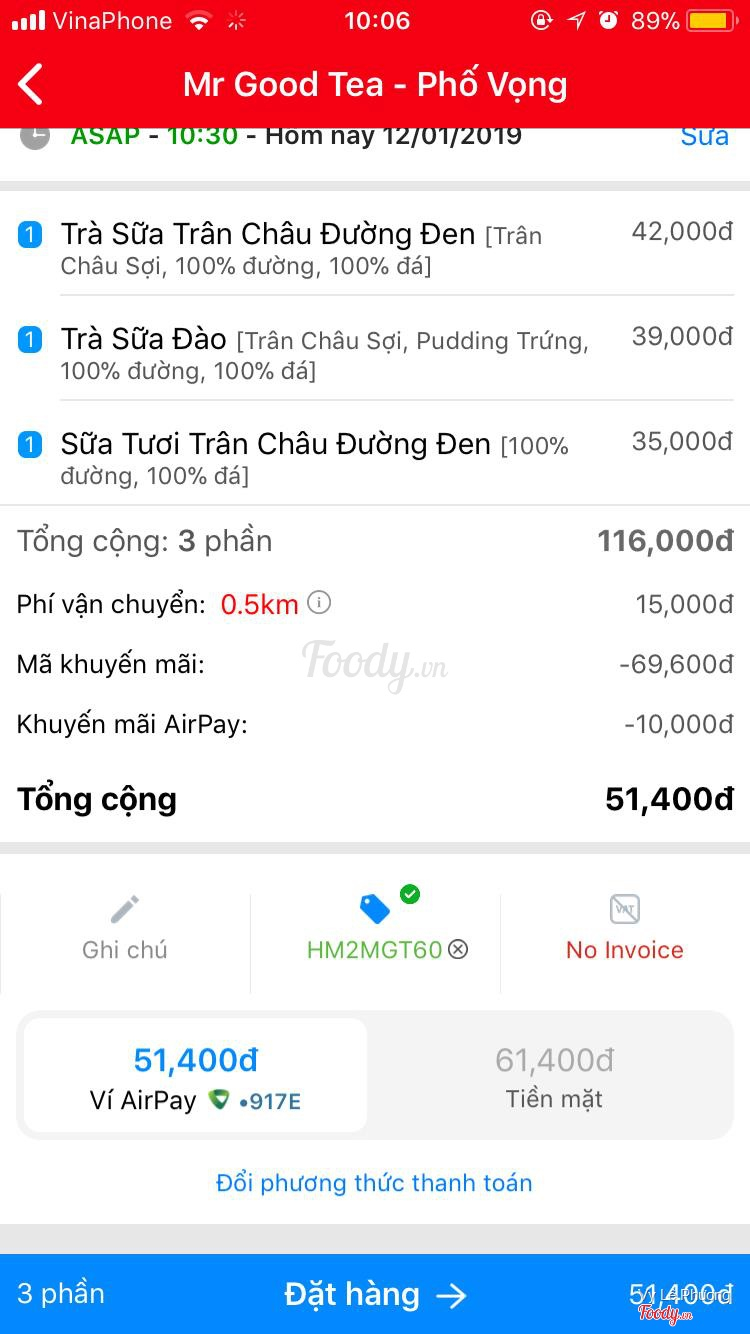Open the shipping fee info icon

coord(319,603)
